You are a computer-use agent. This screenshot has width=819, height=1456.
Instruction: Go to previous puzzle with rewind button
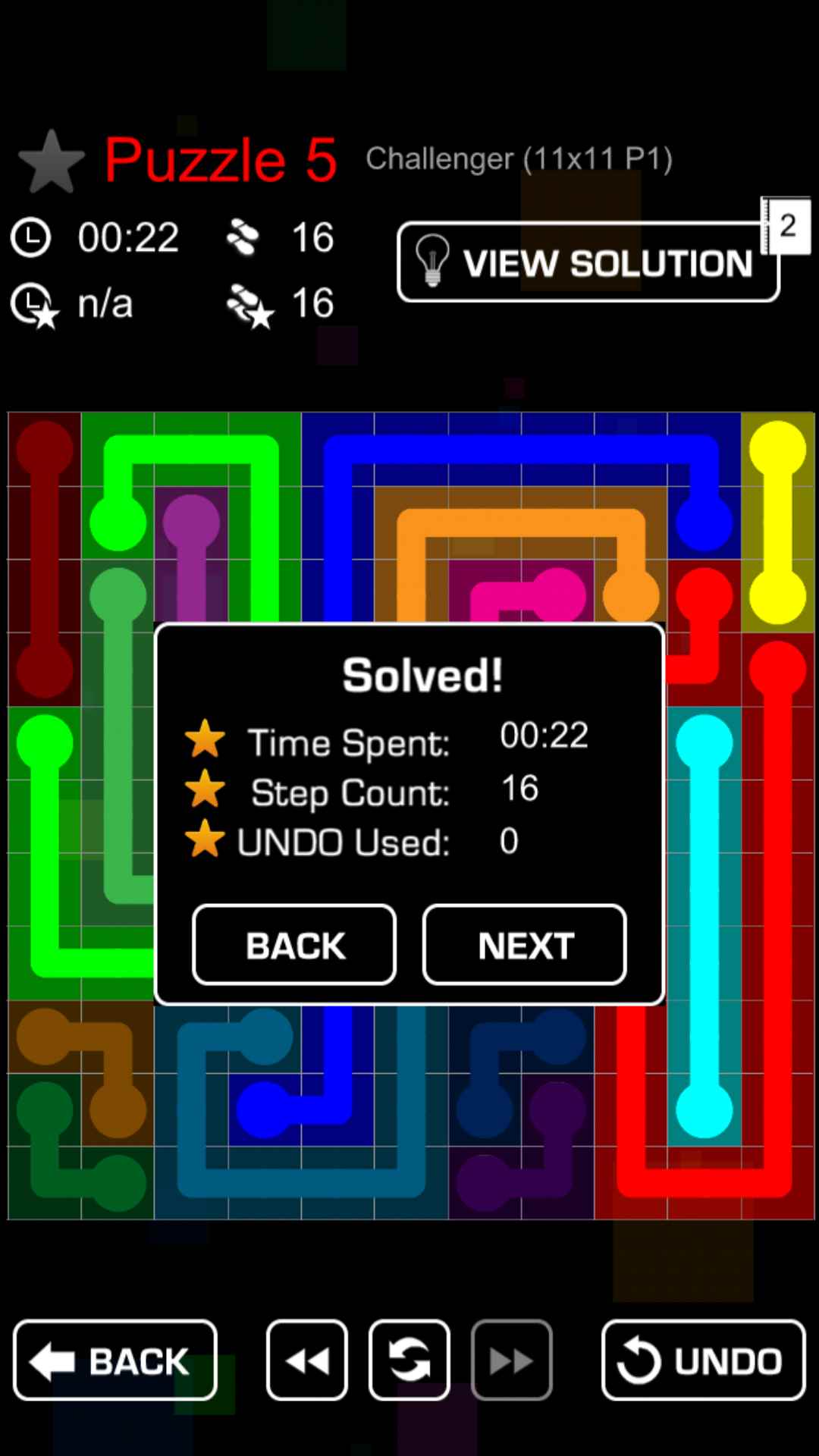(307, 1360)
